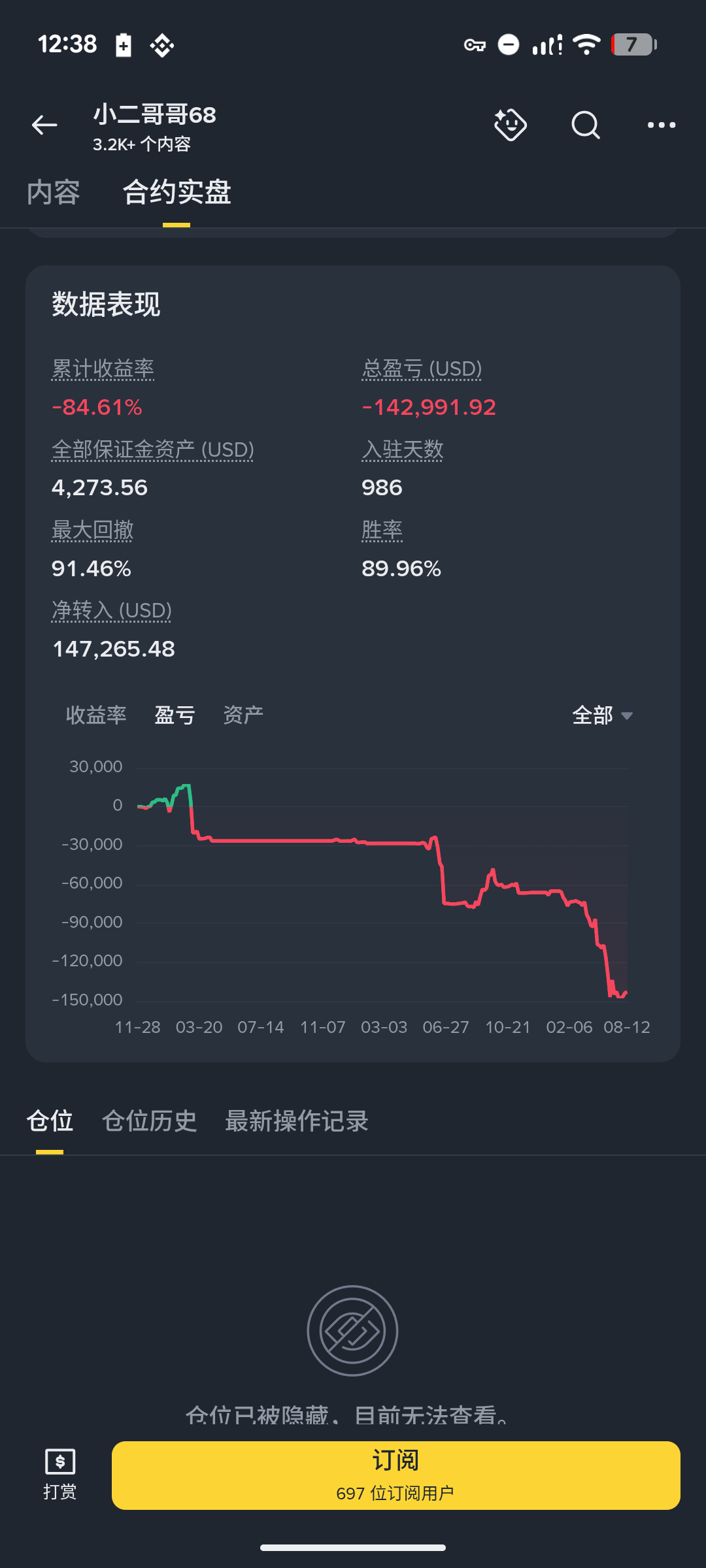Select the 盈亏 chart tab

[175, 715]
